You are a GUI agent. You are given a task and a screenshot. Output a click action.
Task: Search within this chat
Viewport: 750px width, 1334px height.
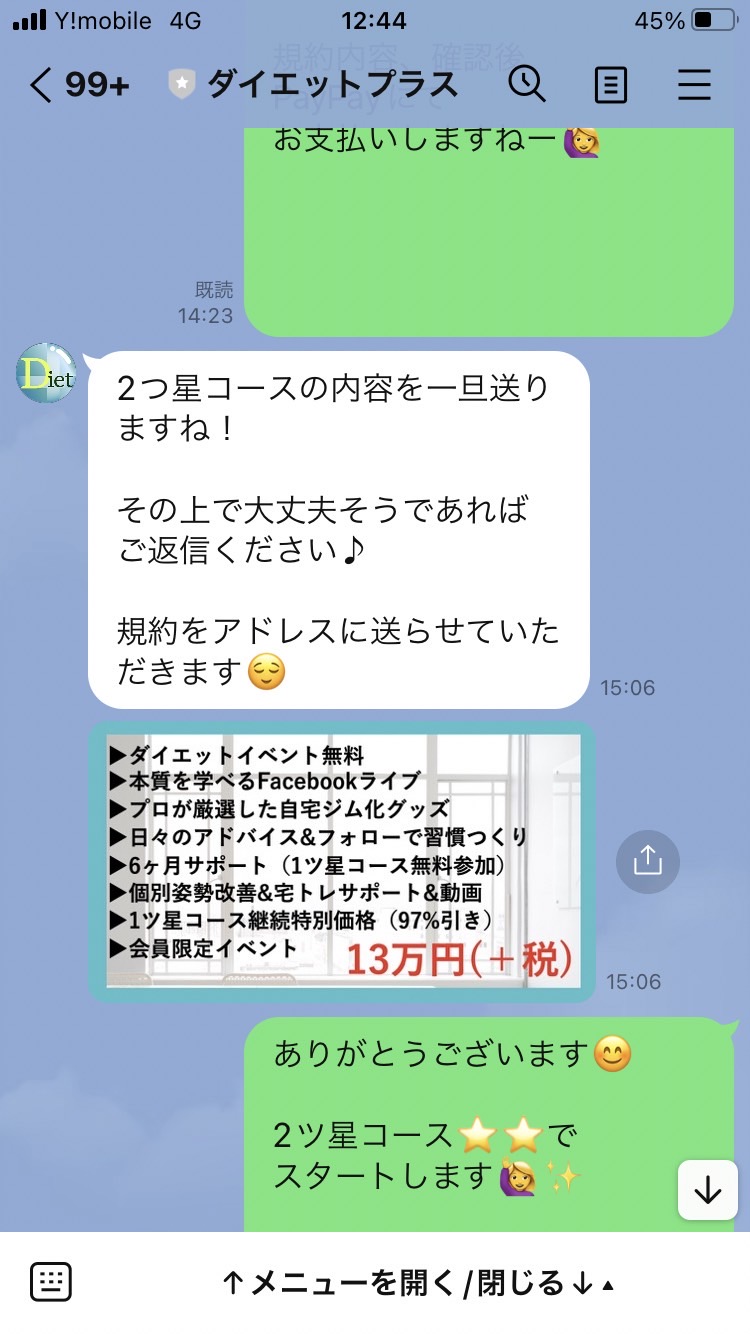click(x=527, y=84)
